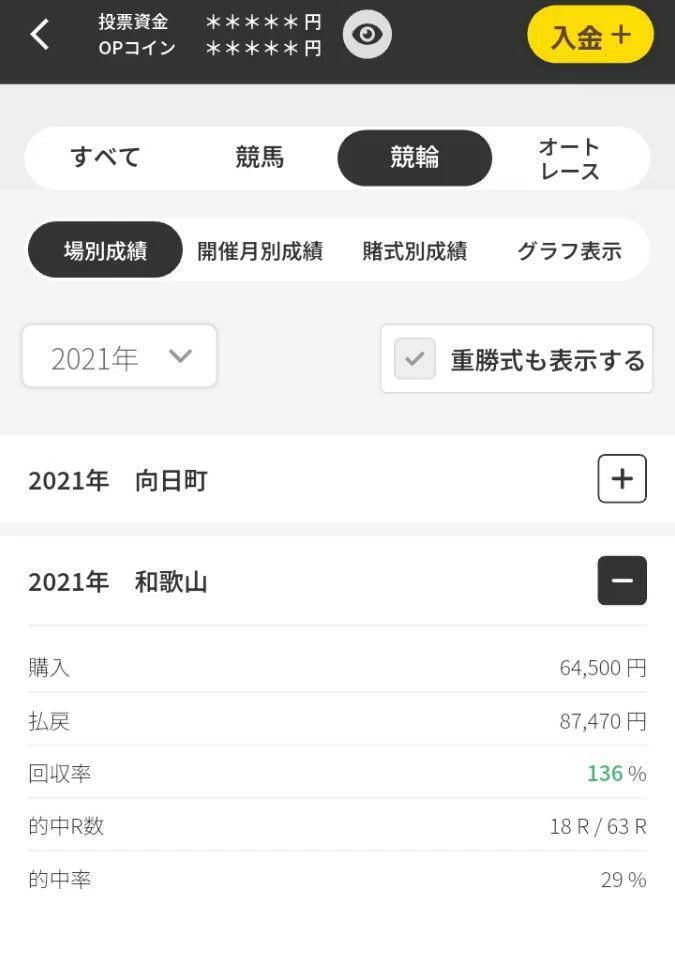The height and width of the screenshot is (973, 675).
Task: Open the 賭式別成績 tab
Action: coord(414,251)
